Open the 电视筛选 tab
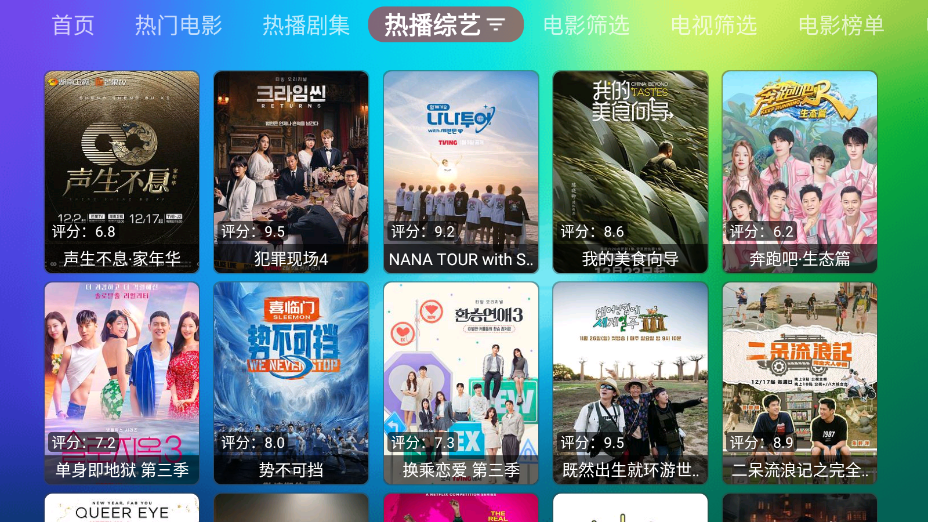The height and width of the screenshot is (522, 928). (714, 25)
